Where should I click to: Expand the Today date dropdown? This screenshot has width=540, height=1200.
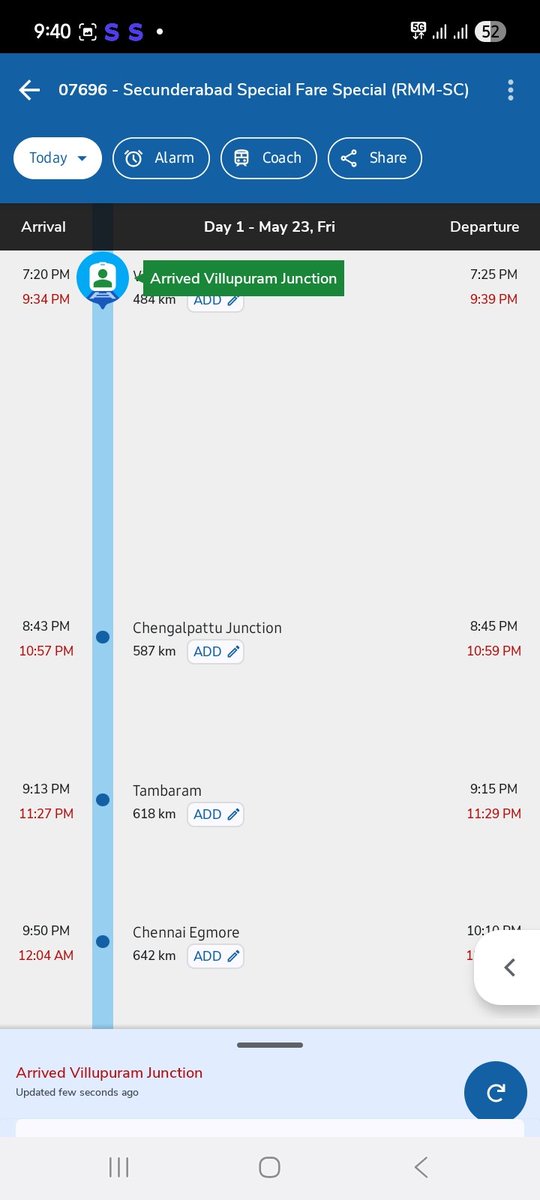(58, 158)
